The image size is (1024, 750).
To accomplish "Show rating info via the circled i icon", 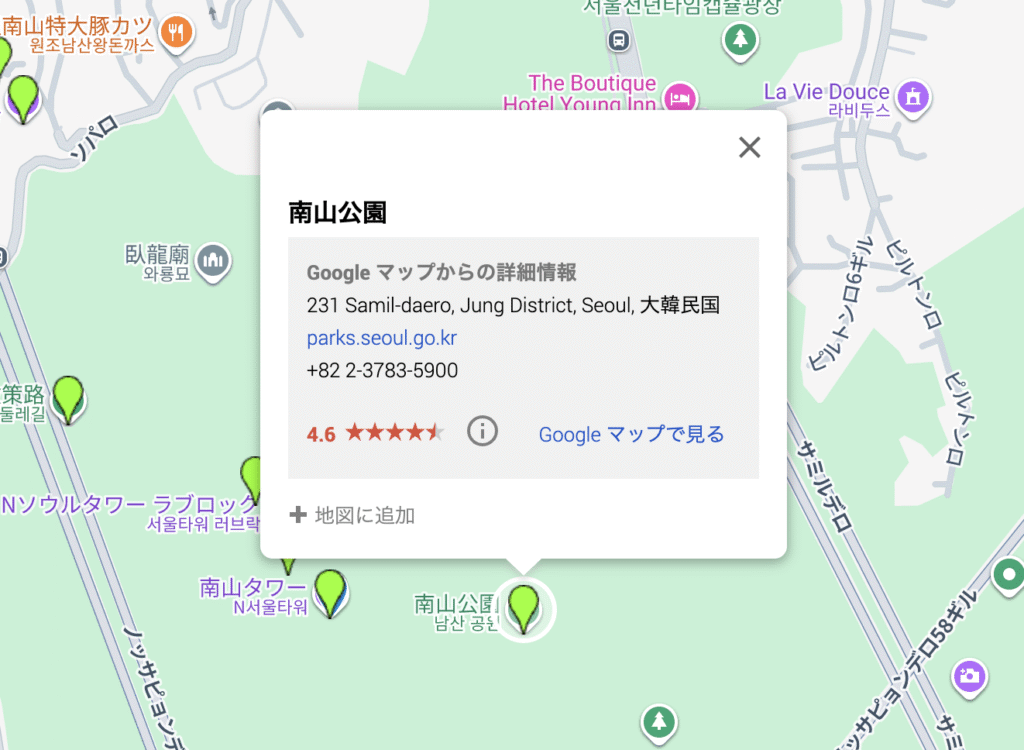I will point(482,432).
